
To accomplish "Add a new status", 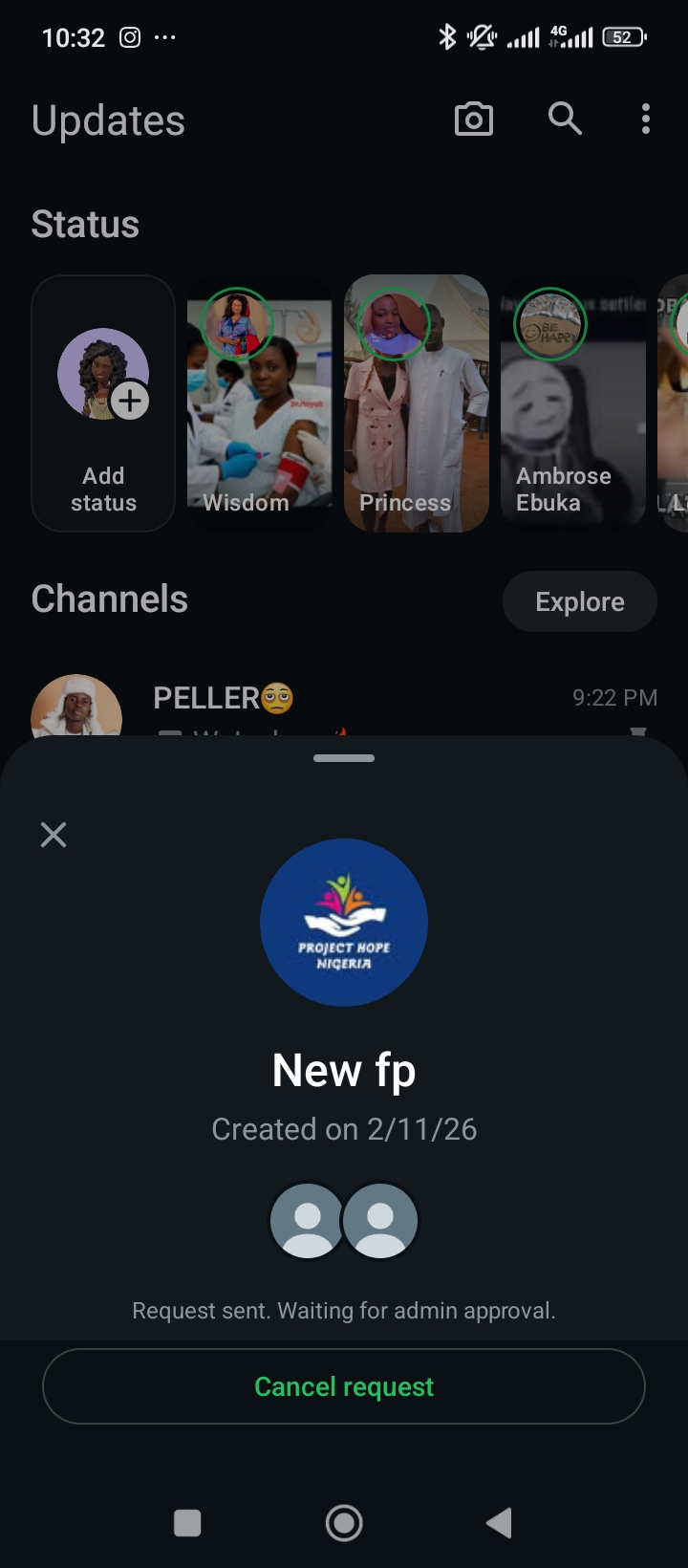I will coord(103,403).
